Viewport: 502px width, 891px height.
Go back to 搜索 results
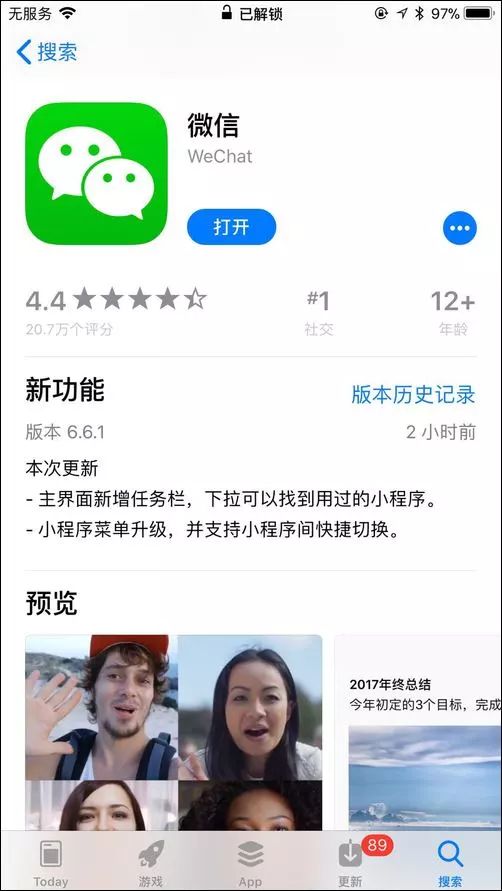coord(46,52)
